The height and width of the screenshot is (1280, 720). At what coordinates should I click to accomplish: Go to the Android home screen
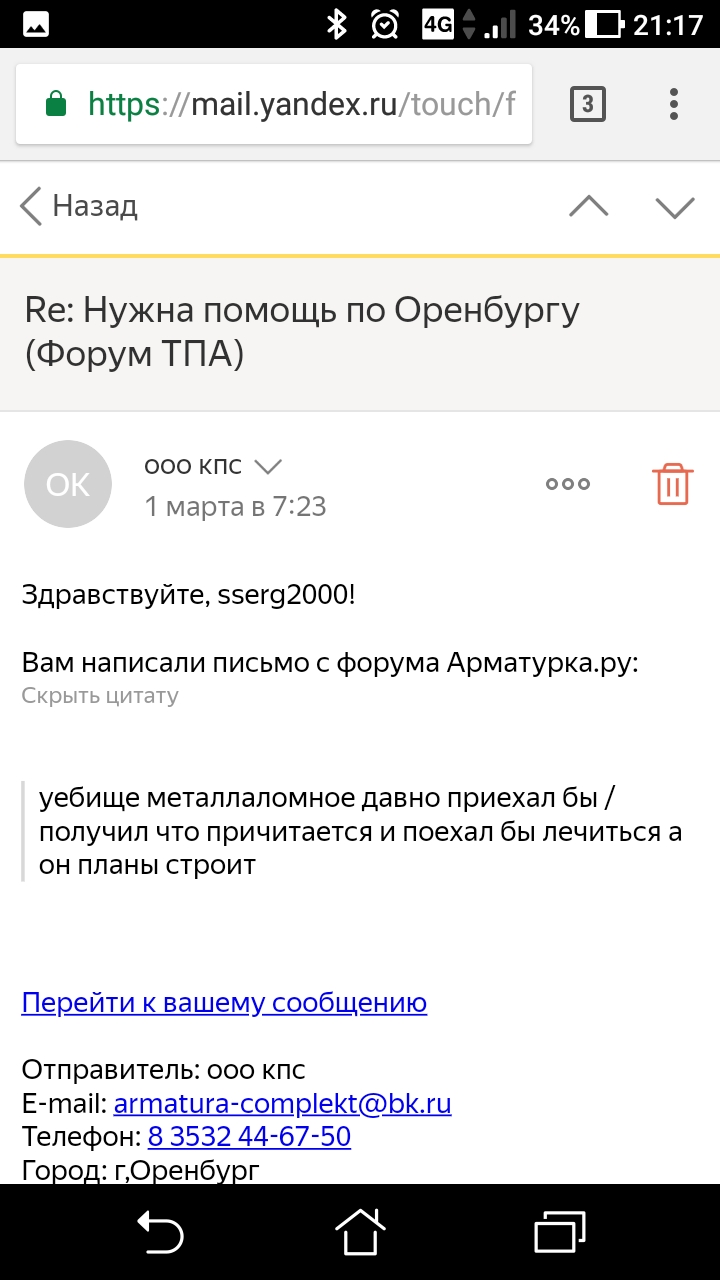pyautogui.click(x=360, y=1231)
